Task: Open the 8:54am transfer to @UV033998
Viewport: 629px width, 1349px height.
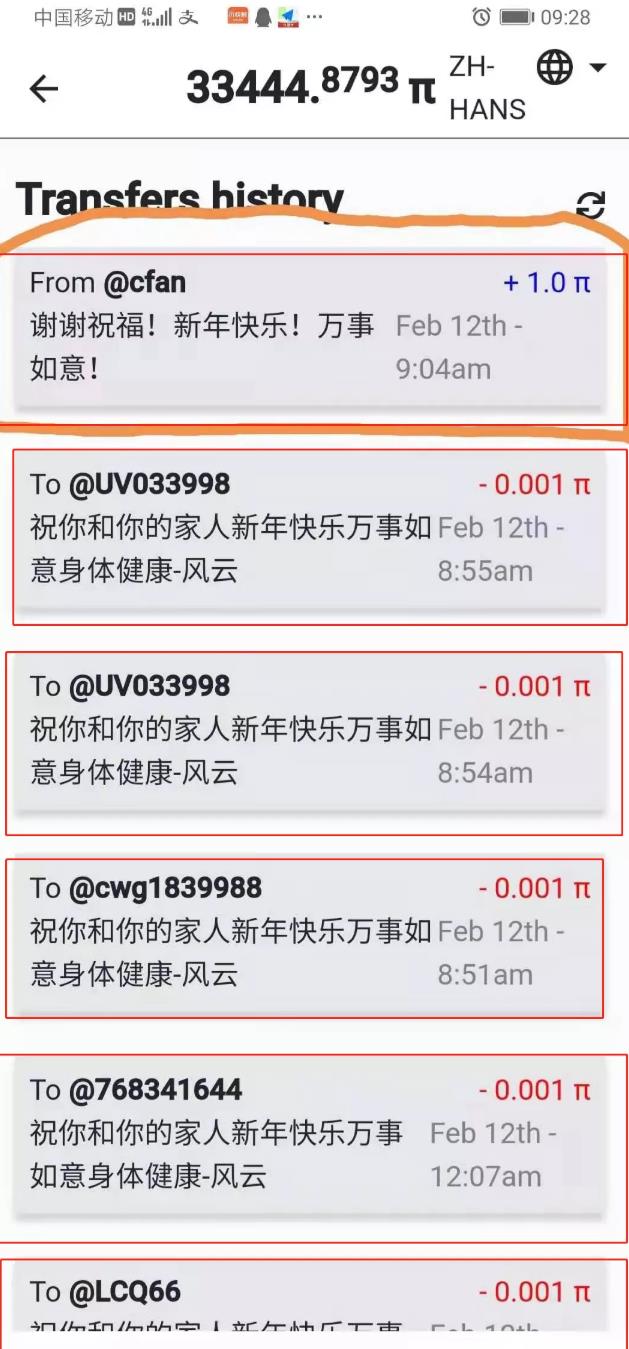Action: click(312, 732)
